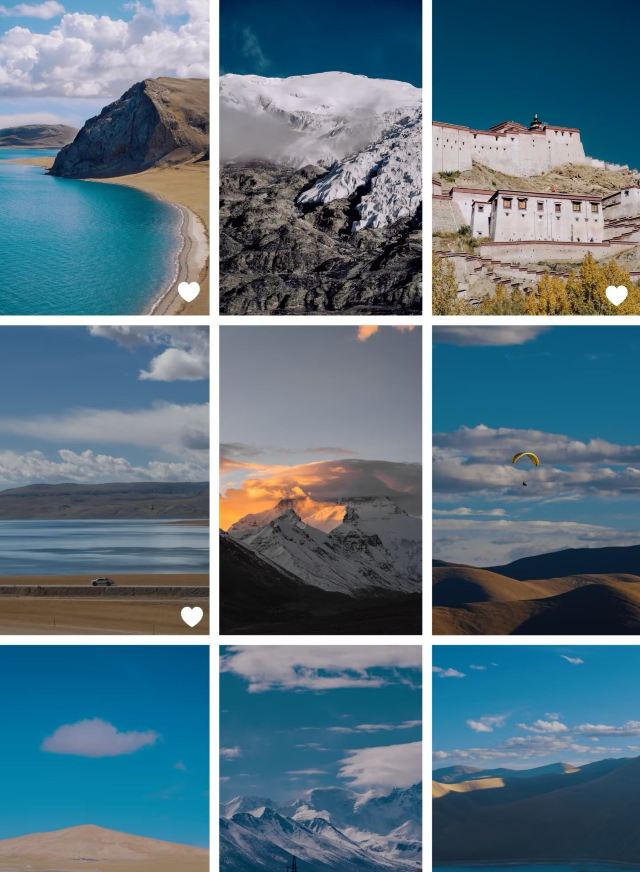View the sunset-lit snowy peak photo
640x872 pixels.
[320, 480]
